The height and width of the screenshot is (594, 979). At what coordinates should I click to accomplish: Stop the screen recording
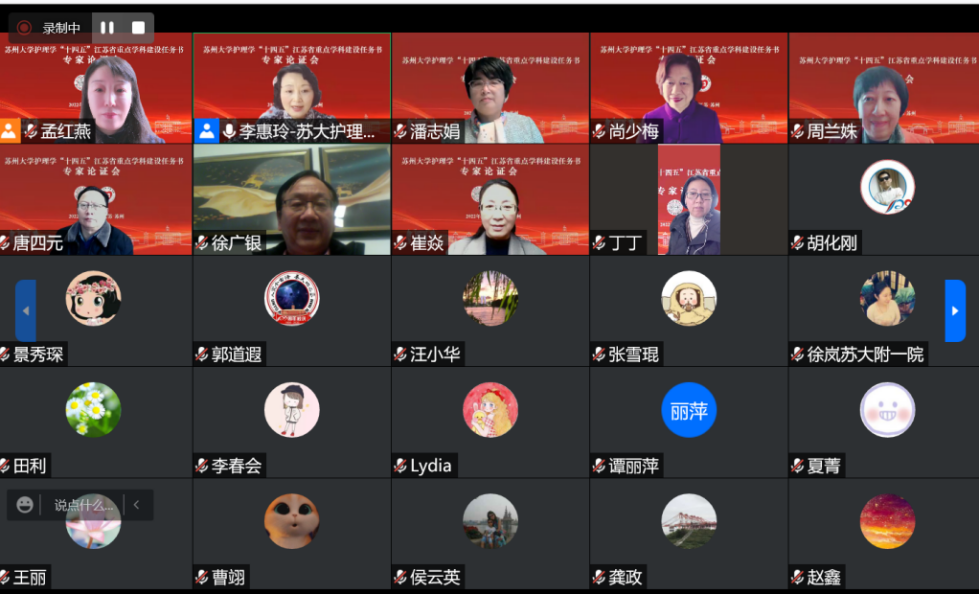(138, 28)
